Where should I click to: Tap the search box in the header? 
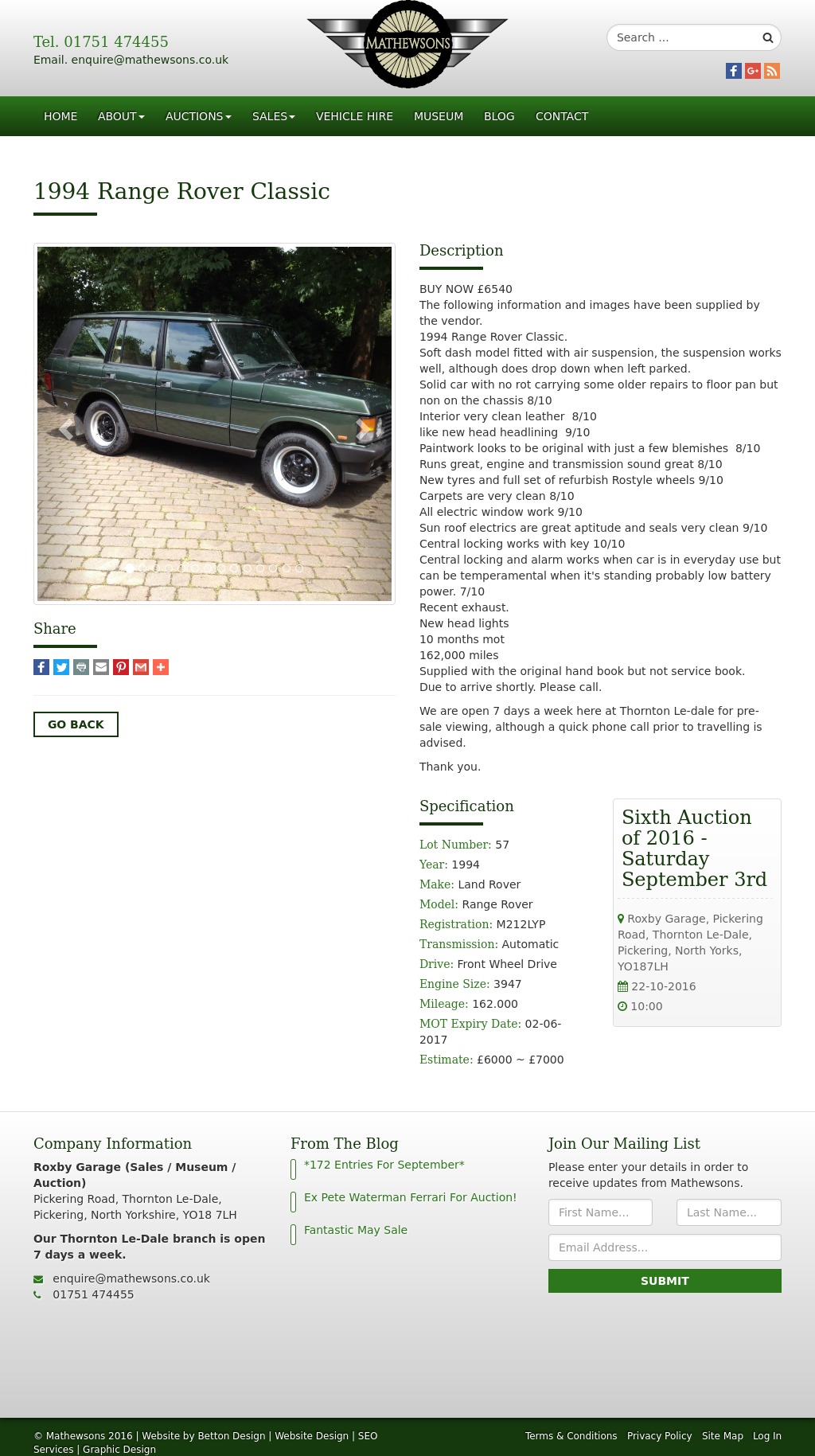(684, 37)
